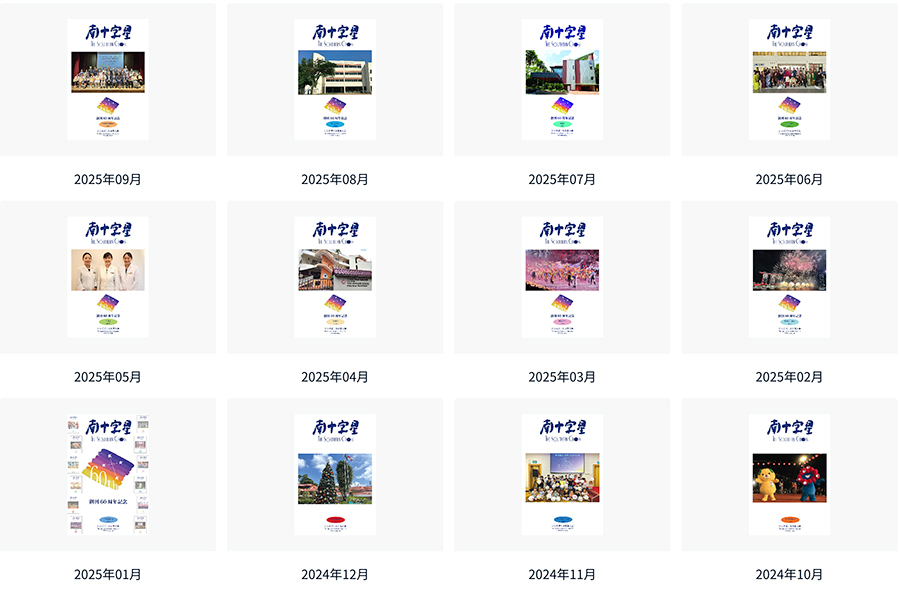View the 2024年12月 Christmas tree issue

[x=335, y=475]
